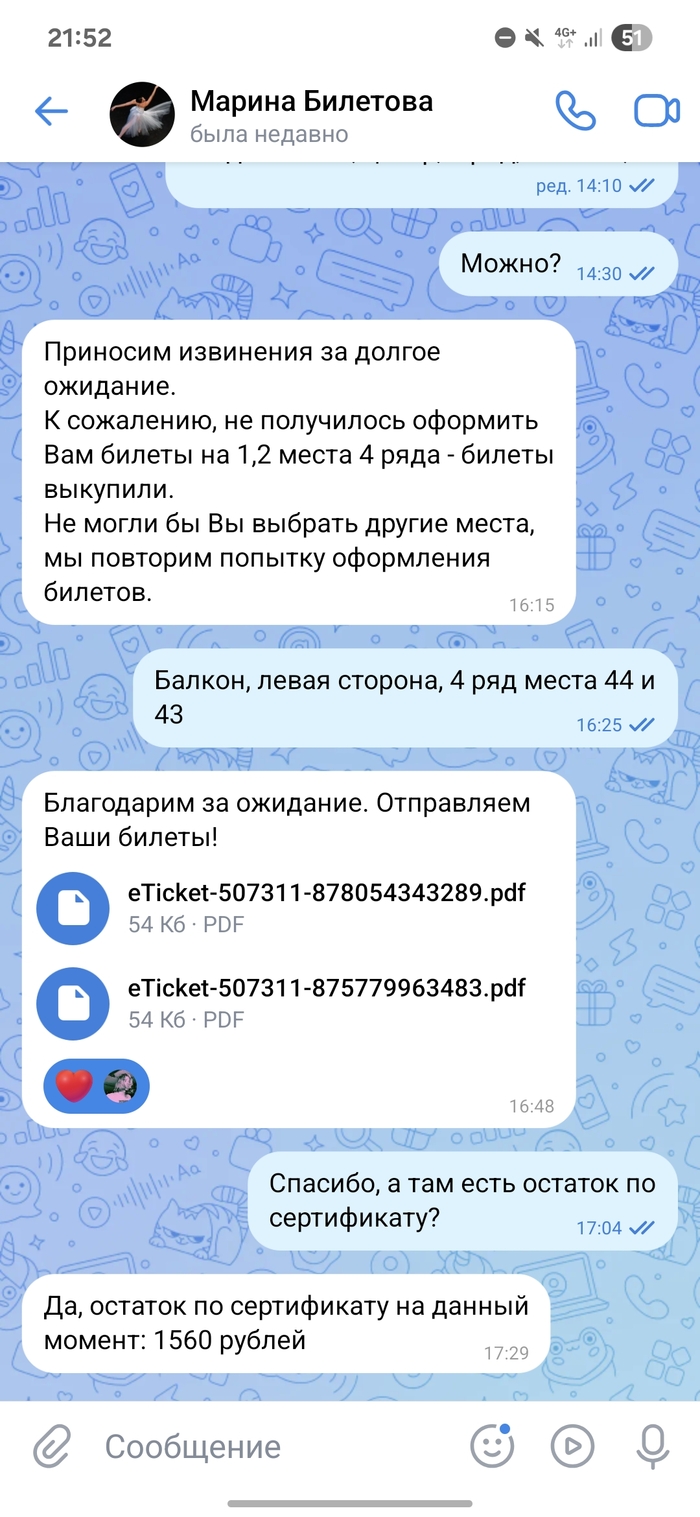The width and height of the screenshot is (700, 1517).
Task: Start a voice call with Марина Билетова
Action: click(575, 112)
